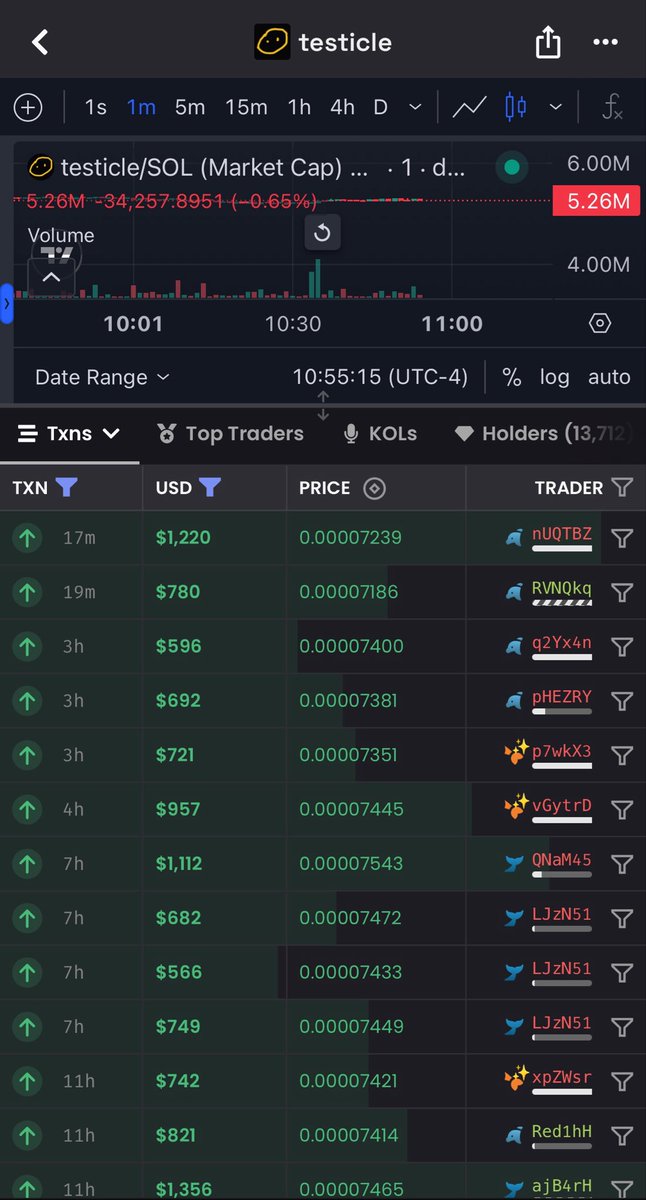The height and width of the screenshot is (1200, 646).
Task: Filter transactions by USD amount
Action: (x=209, y=488)
